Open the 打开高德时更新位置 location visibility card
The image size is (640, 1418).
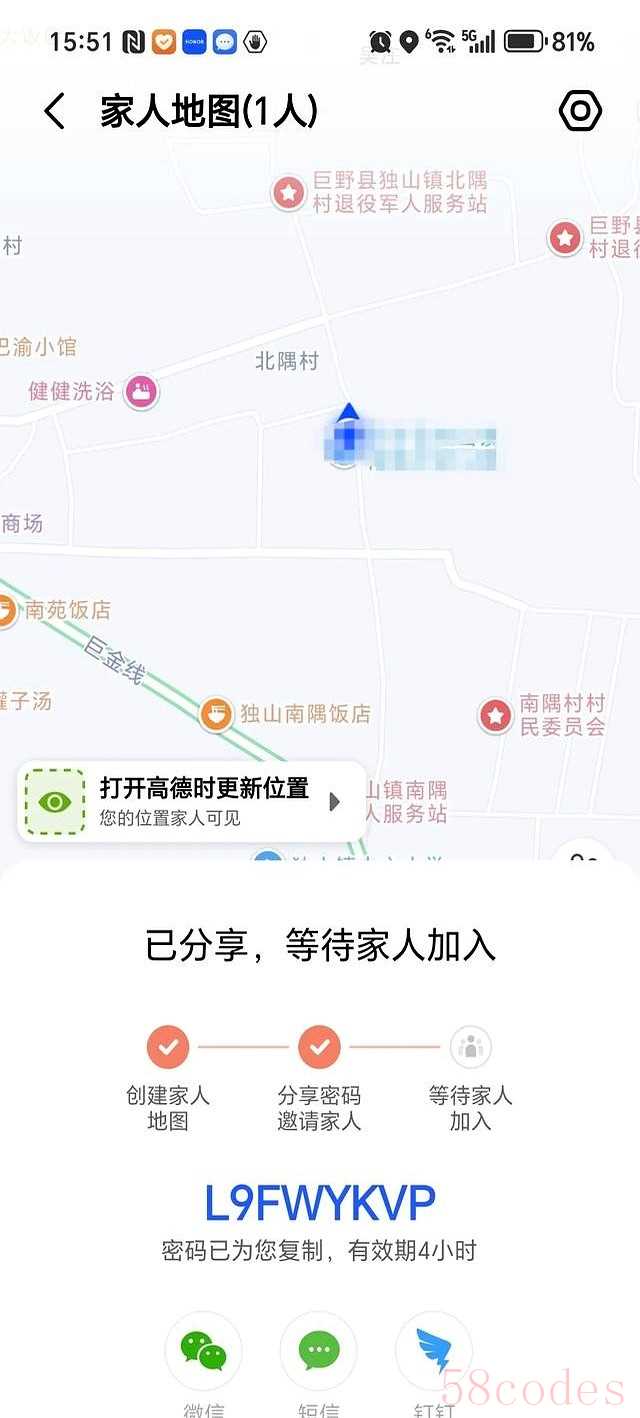pos(190,801)
